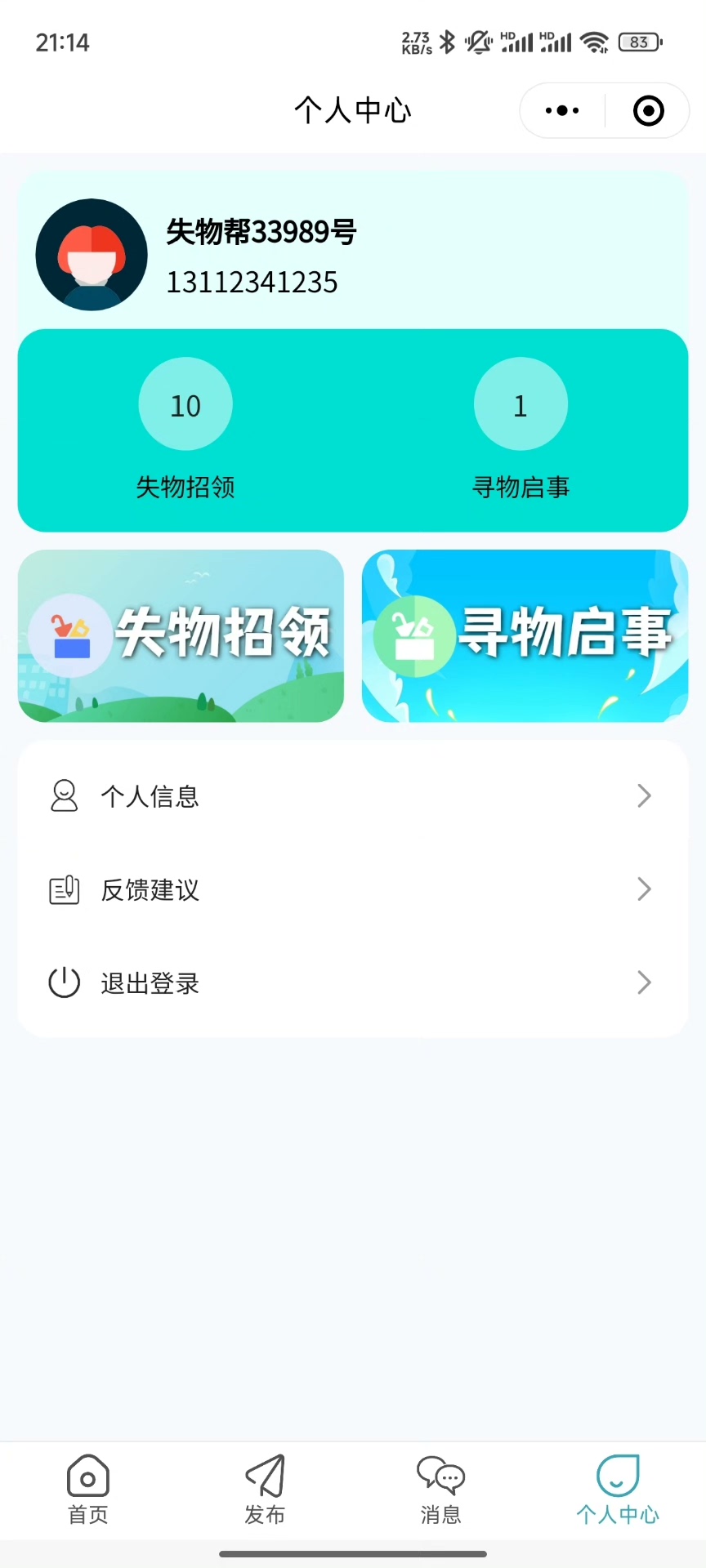This screenshot has height=1568, width=706.
Task: Go to the 发布 tab
Action: [265, 1490]
